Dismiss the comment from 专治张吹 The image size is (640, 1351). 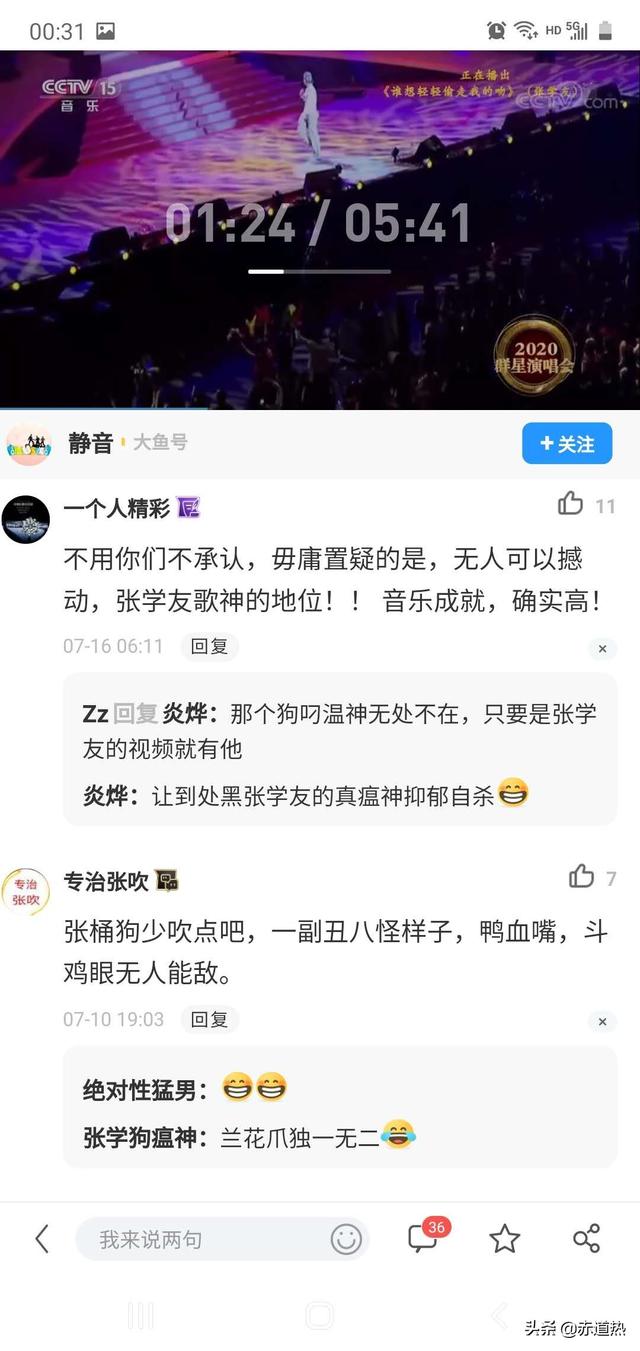[602, 1022]
